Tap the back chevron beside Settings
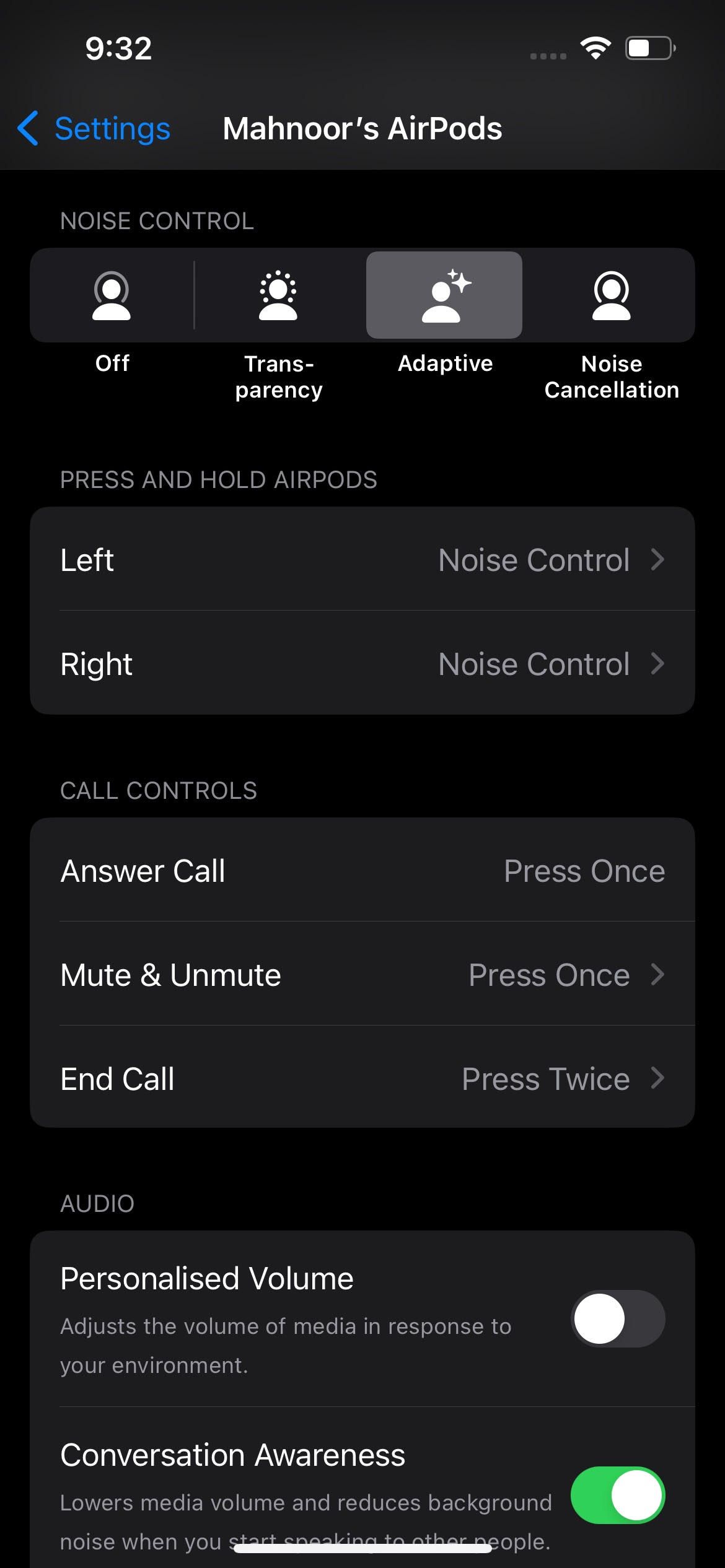 click(27, 128)
